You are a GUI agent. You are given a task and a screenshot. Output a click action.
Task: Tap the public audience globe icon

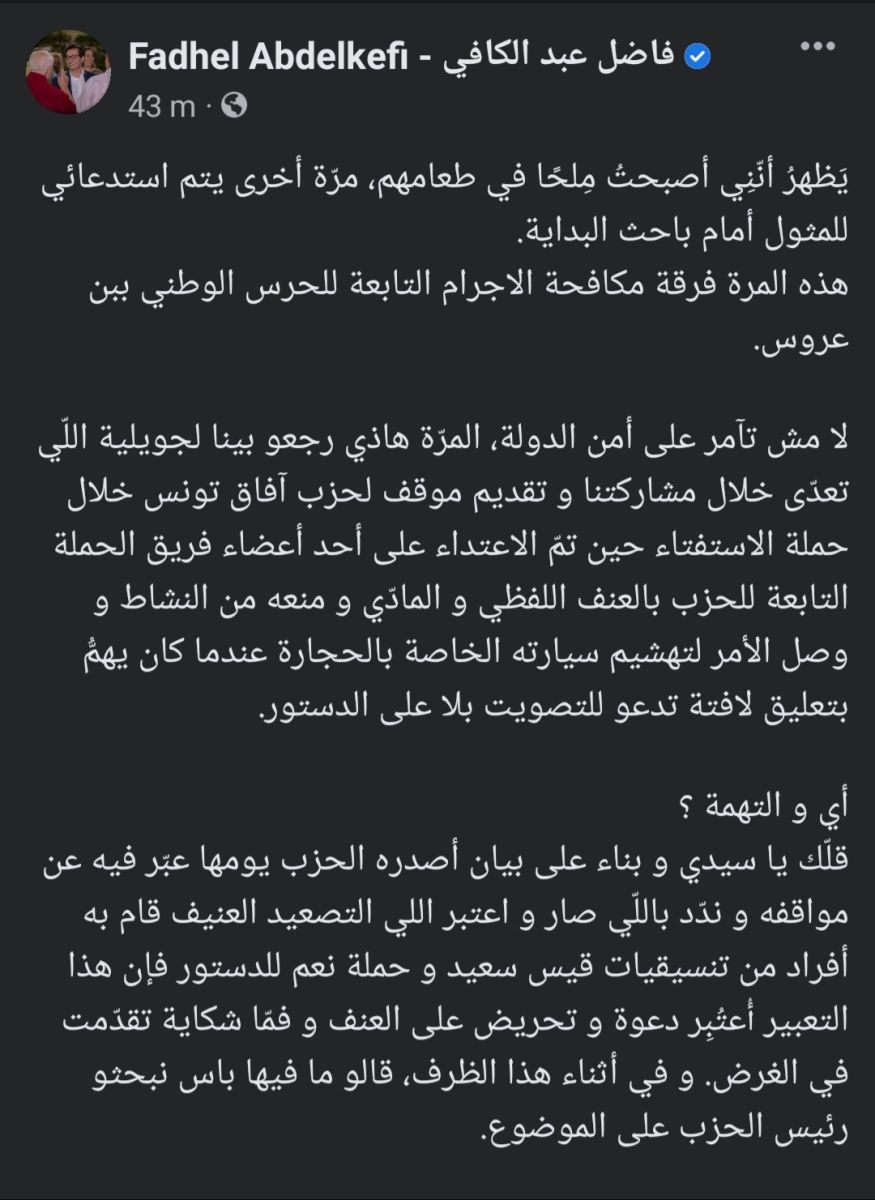[233, 106]
